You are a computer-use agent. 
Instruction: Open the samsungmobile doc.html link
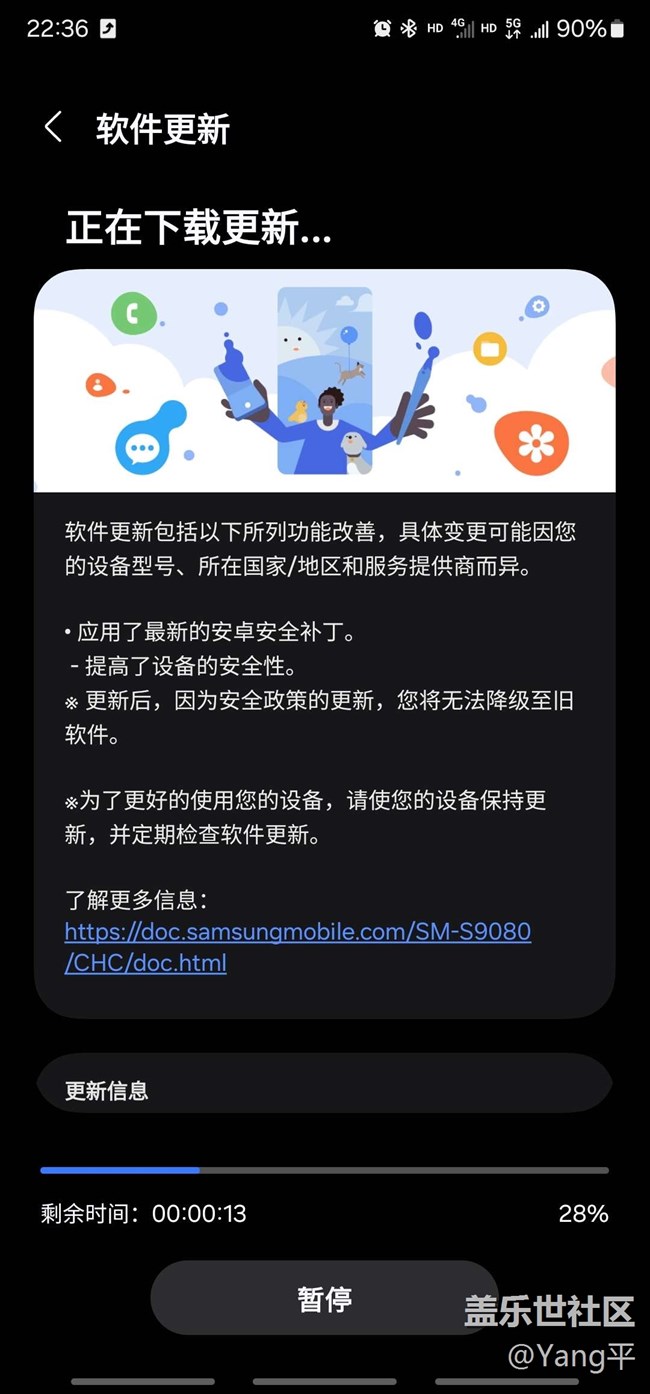pyautogui.click(x=297, y=932)
